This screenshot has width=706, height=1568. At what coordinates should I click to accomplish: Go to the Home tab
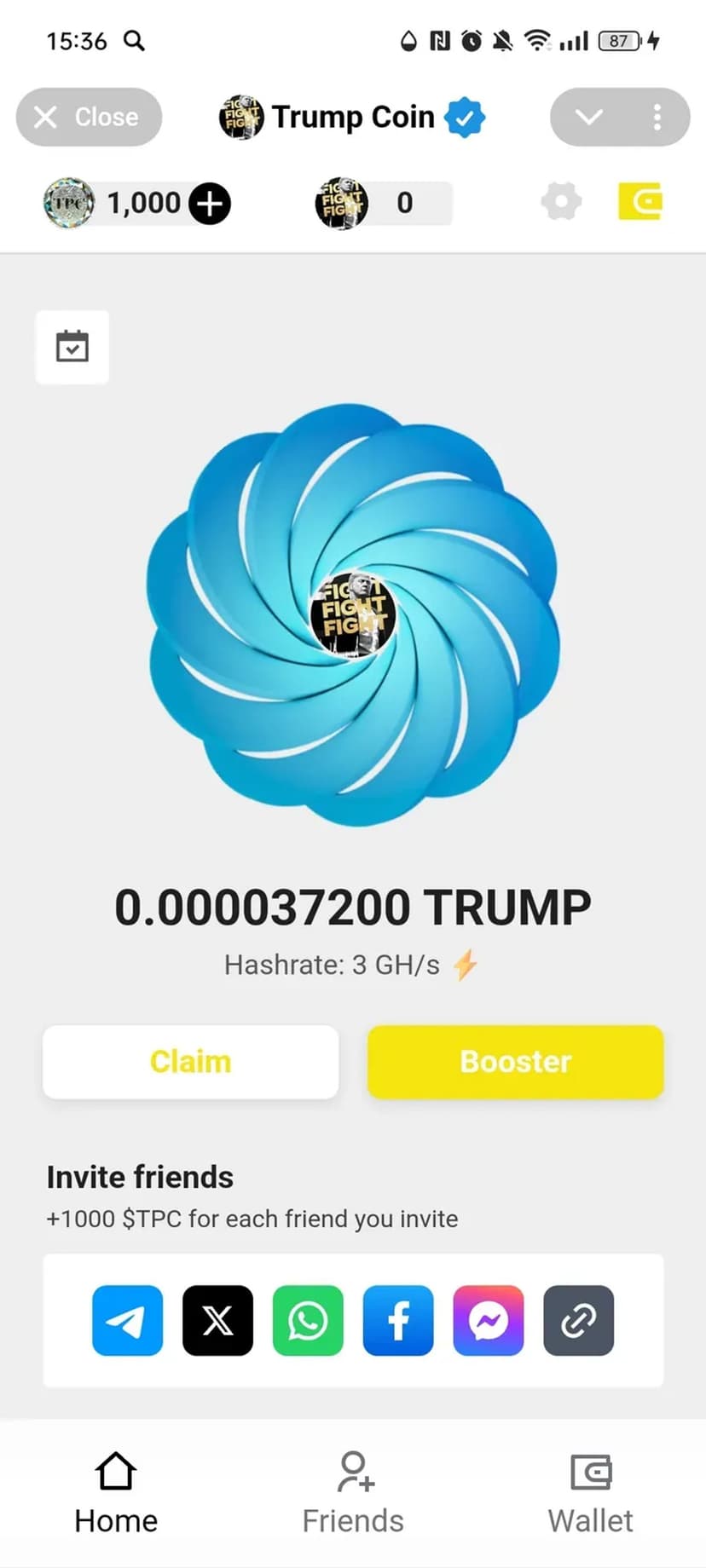pyautogui.click(x=116, y=1493)
